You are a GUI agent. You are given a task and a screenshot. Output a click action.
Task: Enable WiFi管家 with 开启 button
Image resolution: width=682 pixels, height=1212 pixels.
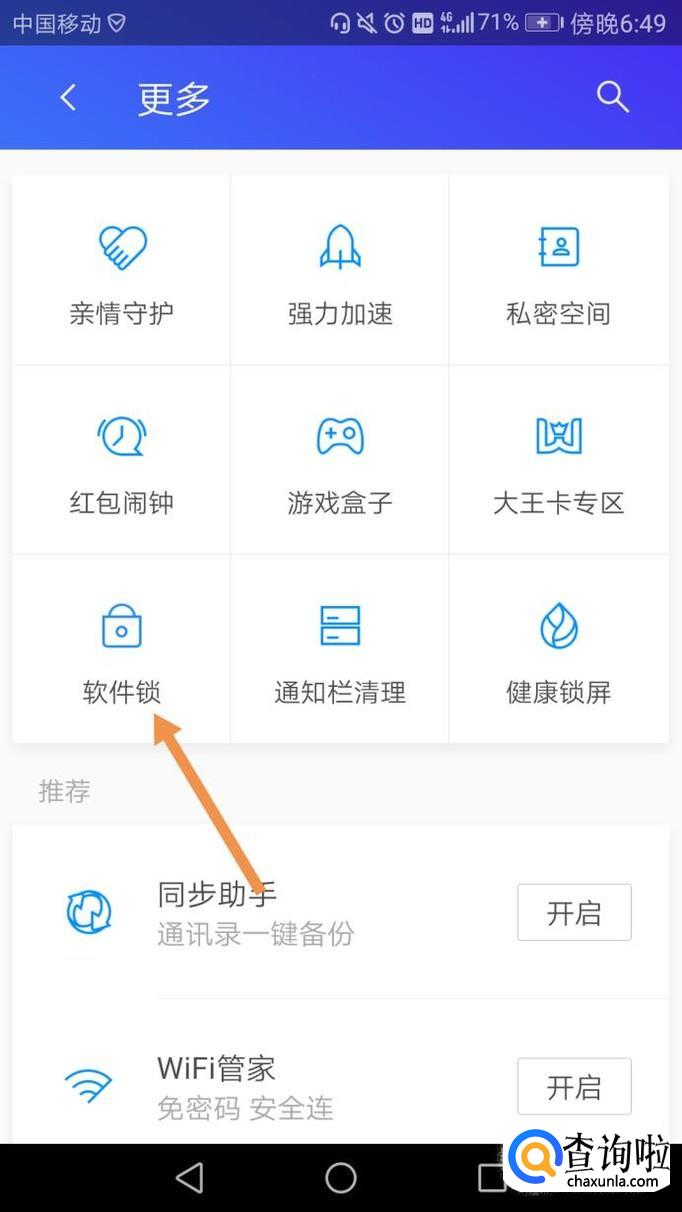click(x=574, y=1086)
